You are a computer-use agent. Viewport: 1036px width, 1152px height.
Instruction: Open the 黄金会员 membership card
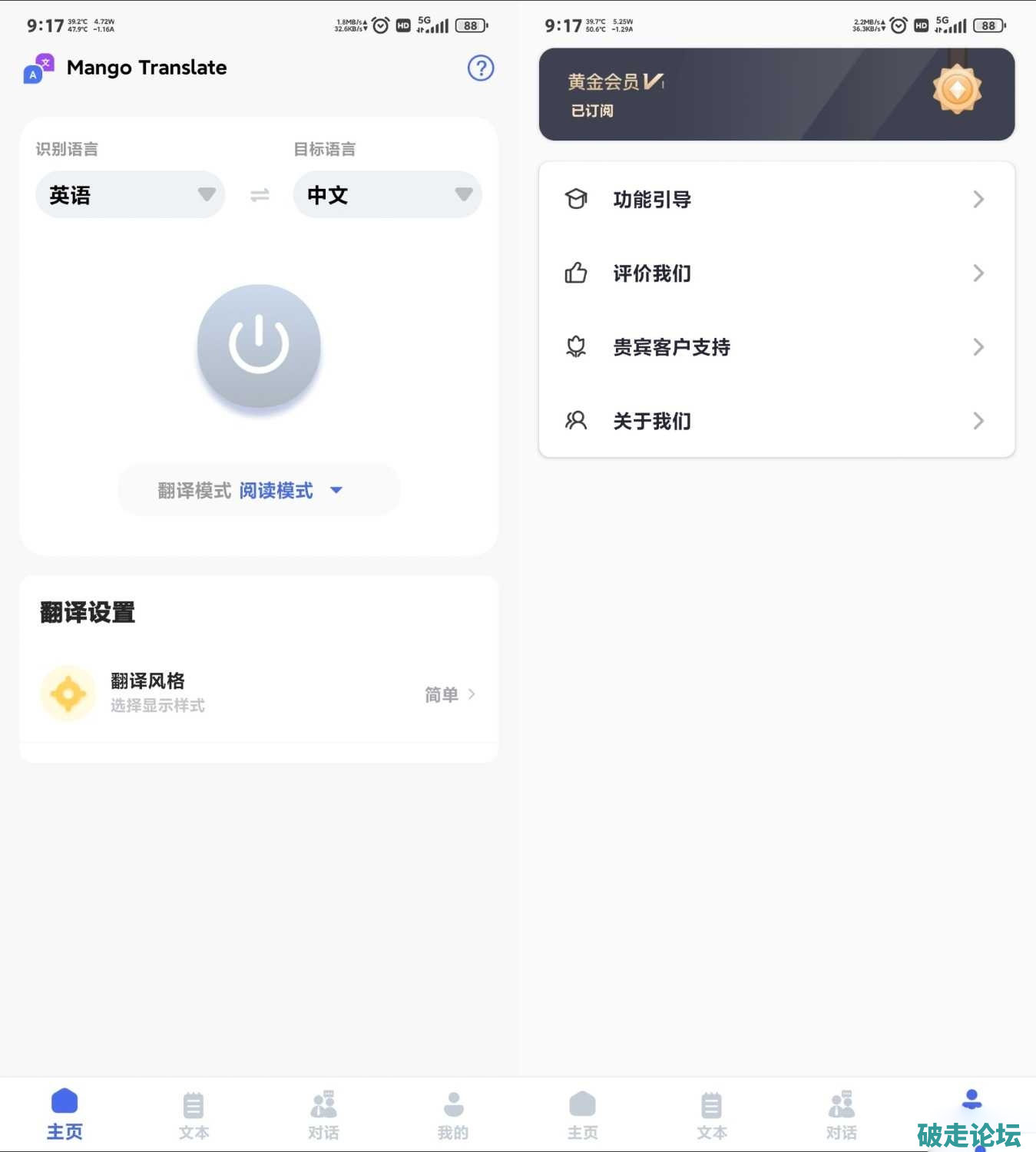(776, 94)
